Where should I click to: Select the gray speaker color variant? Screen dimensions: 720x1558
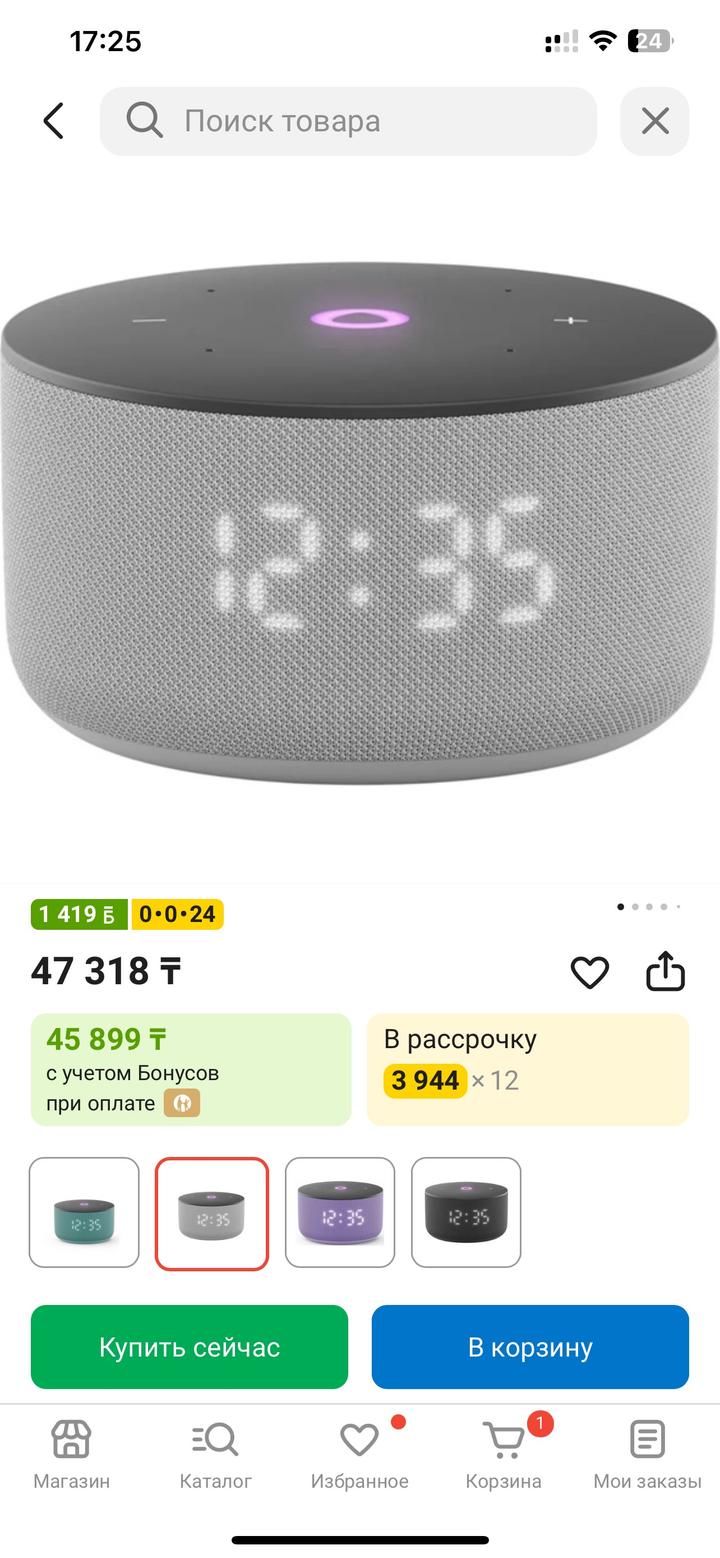coord(212,1213)
